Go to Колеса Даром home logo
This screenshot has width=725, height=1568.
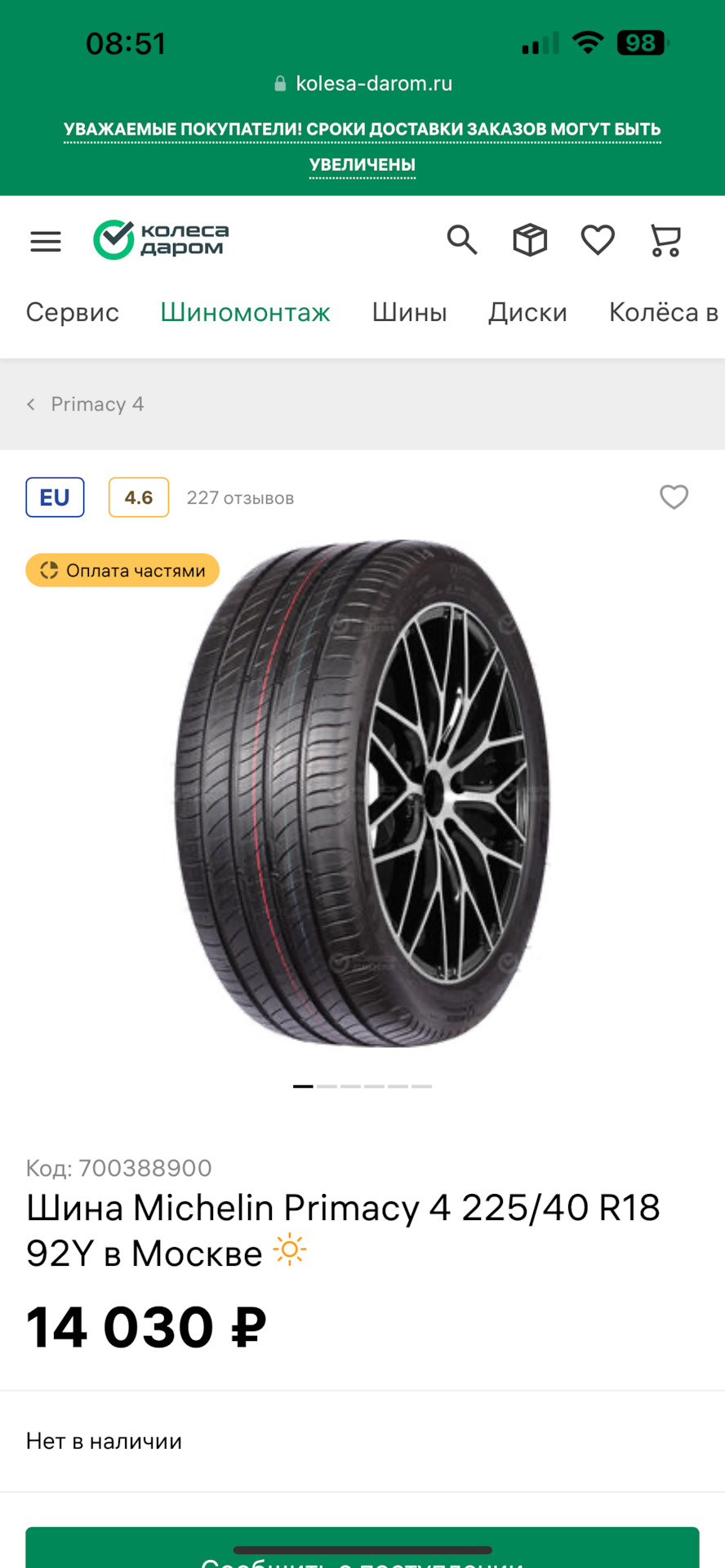(x=161, y=240)
